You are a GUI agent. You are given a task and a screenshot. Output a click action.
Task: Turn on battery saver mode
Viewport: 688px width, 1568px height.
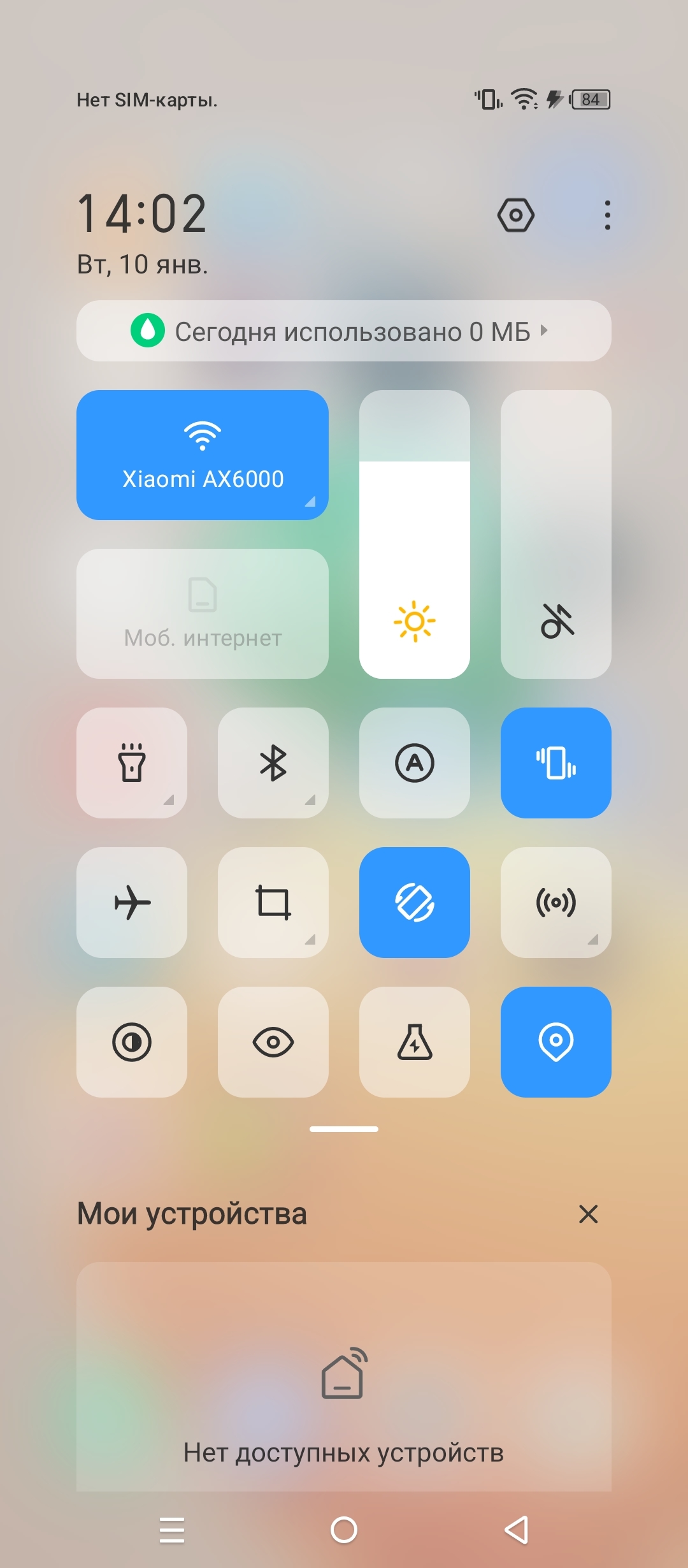(x=415, y=1042)
